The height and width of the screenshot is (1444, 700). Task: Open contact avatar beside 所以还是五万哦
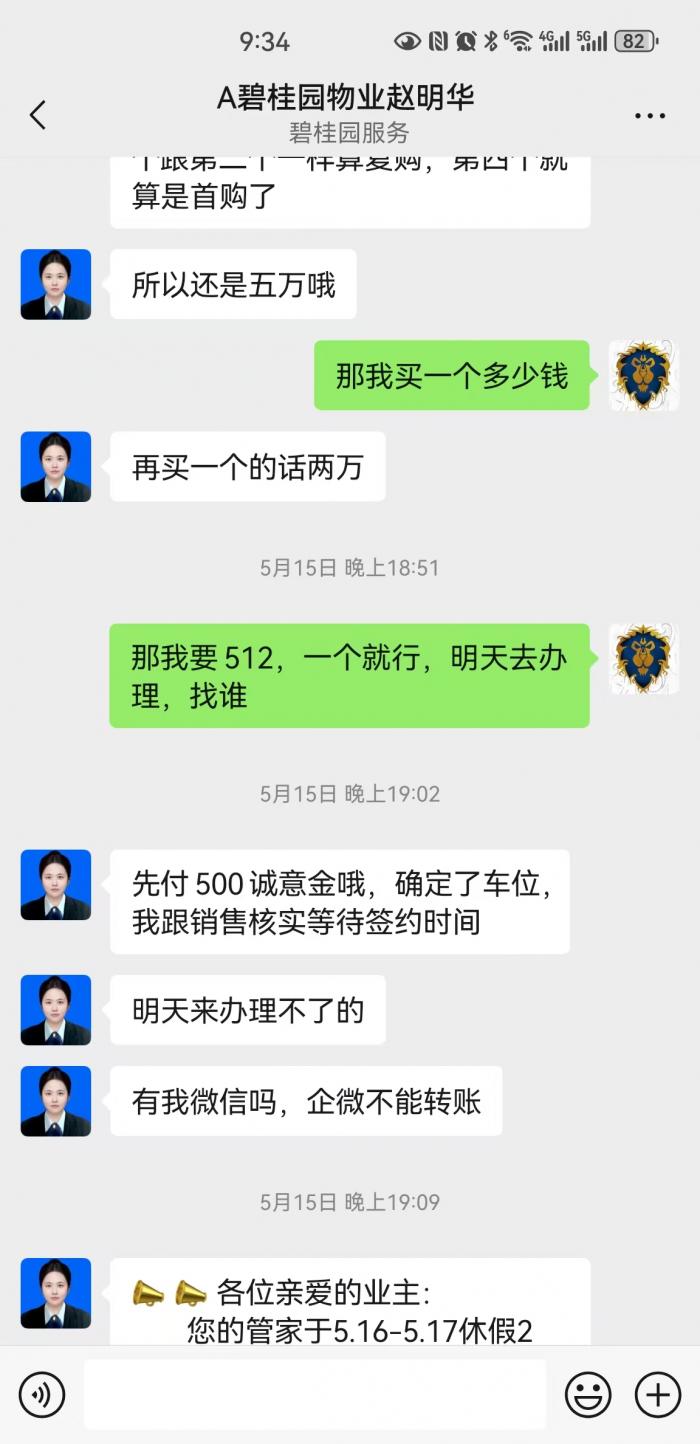(x=56, y=285)
